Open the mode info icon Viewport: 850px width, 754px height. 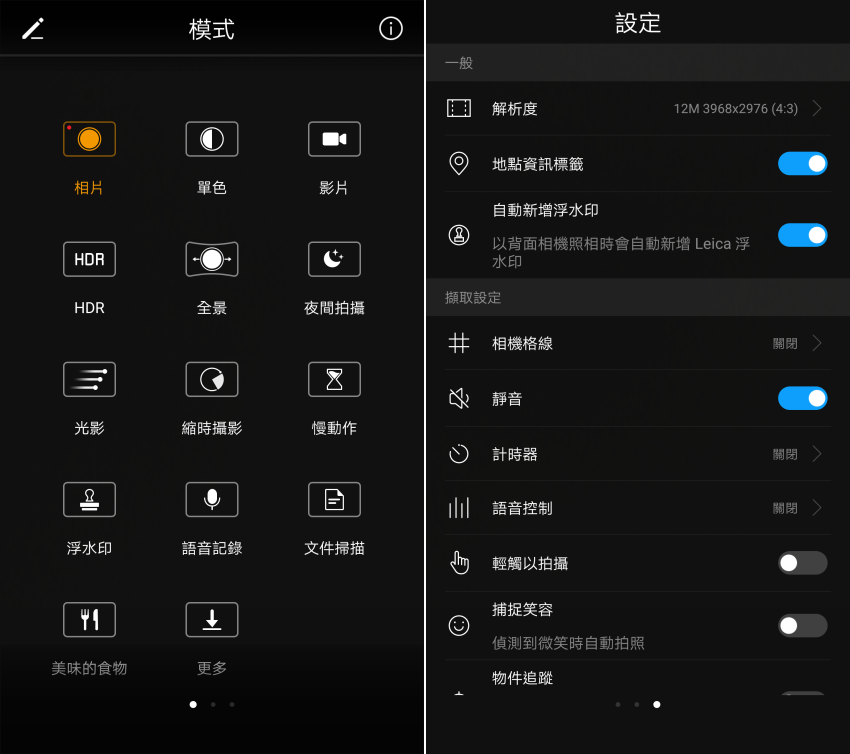[x=391, y=28]
